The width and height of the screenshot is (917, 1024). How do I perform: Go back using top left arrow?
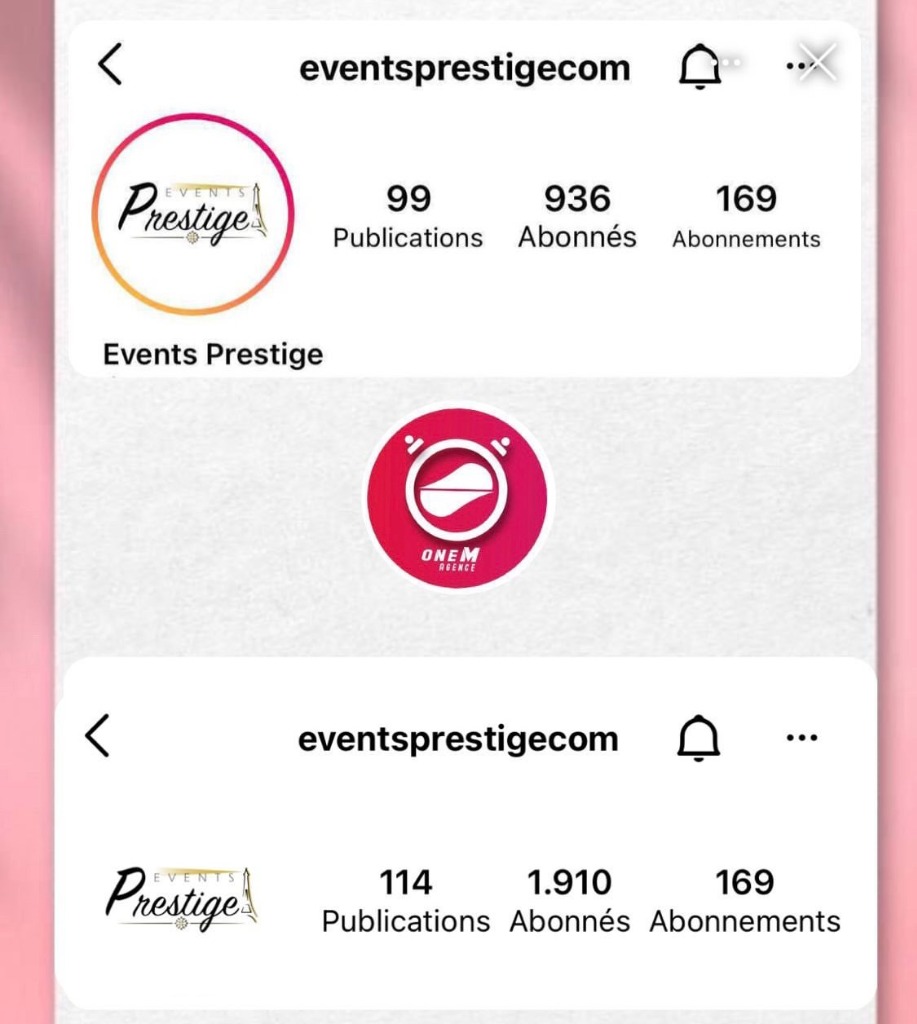pos(107,64)
